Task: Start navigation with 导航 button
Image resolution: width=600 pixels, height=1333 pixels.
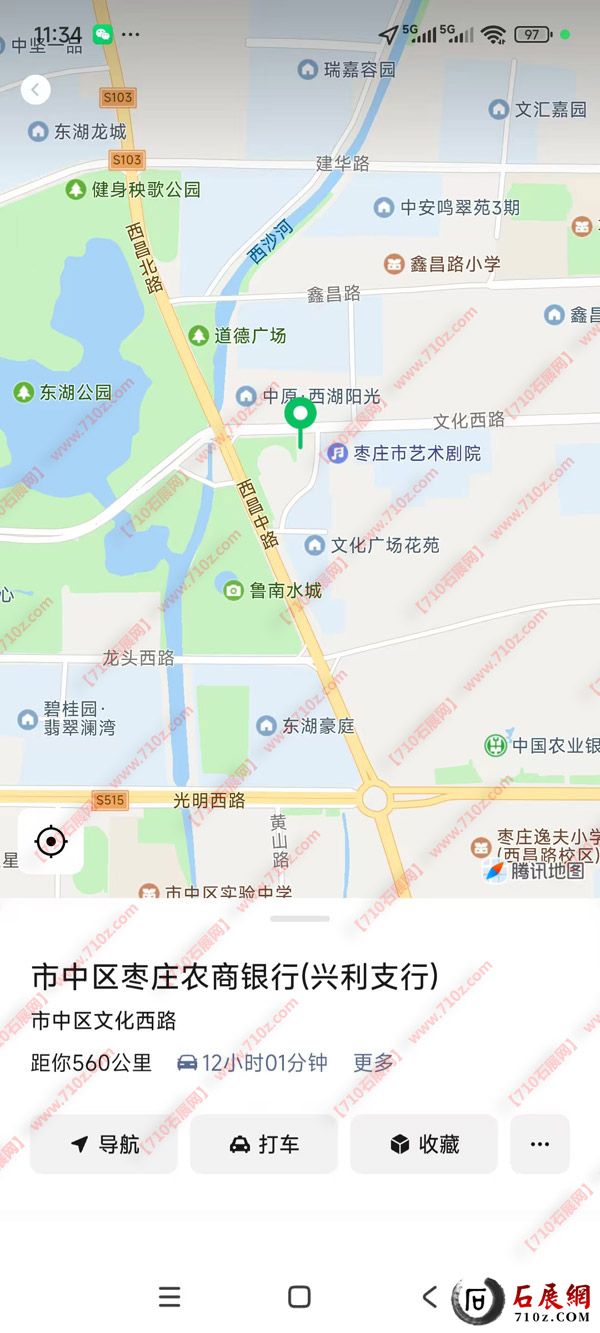Action: (104, 1144)
